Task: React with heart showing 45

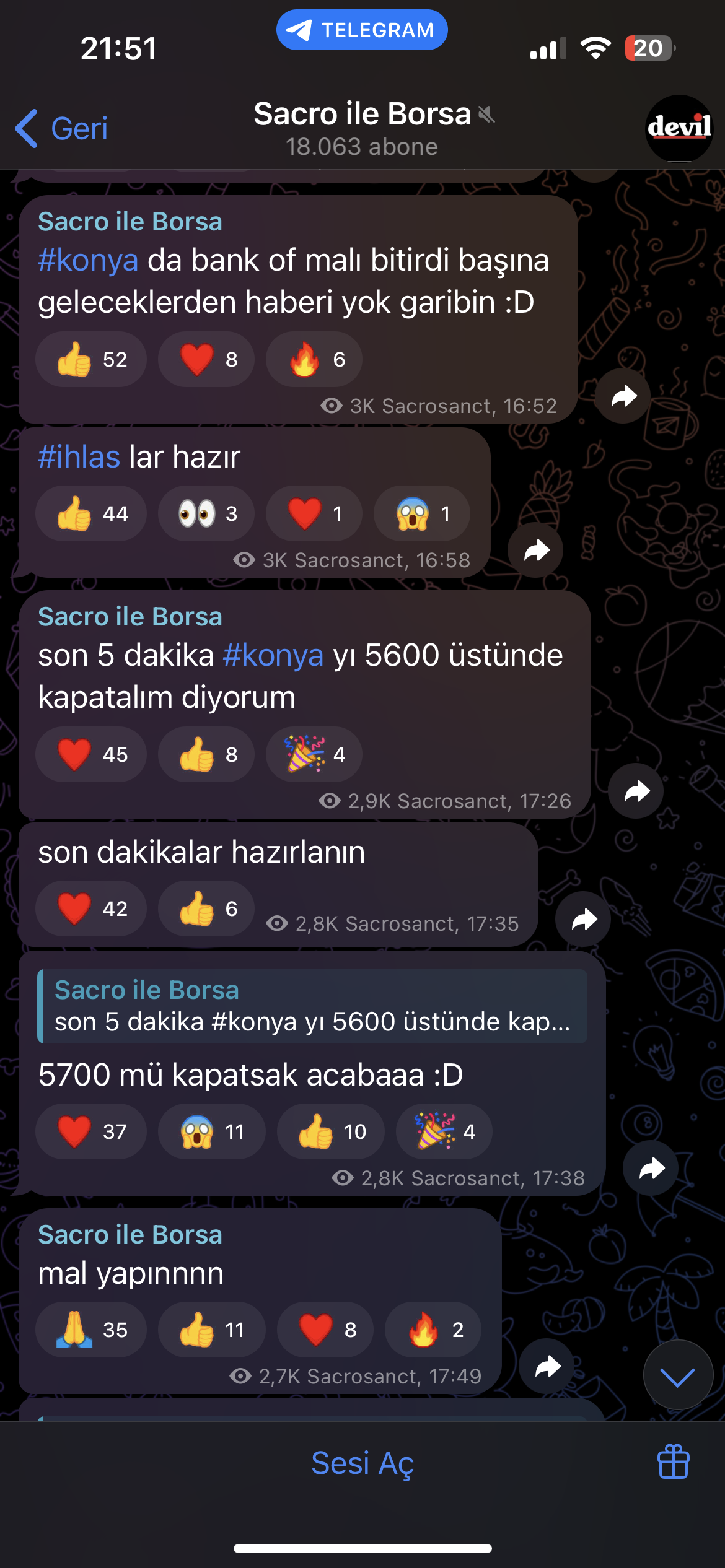Action: click(91, 755)
